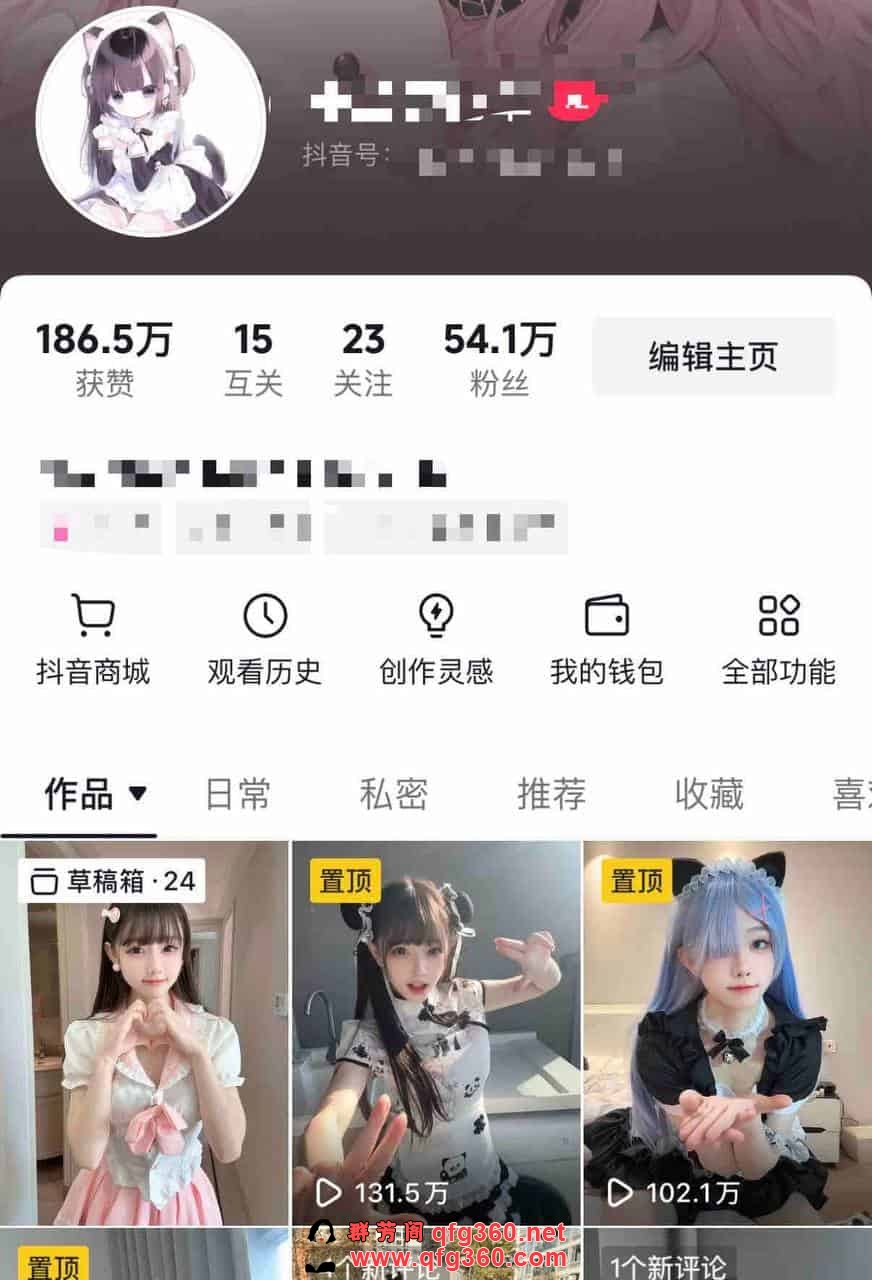Open the profile avatar picture
Screen dimensions: 872x1280
click(x=151, y=122)
